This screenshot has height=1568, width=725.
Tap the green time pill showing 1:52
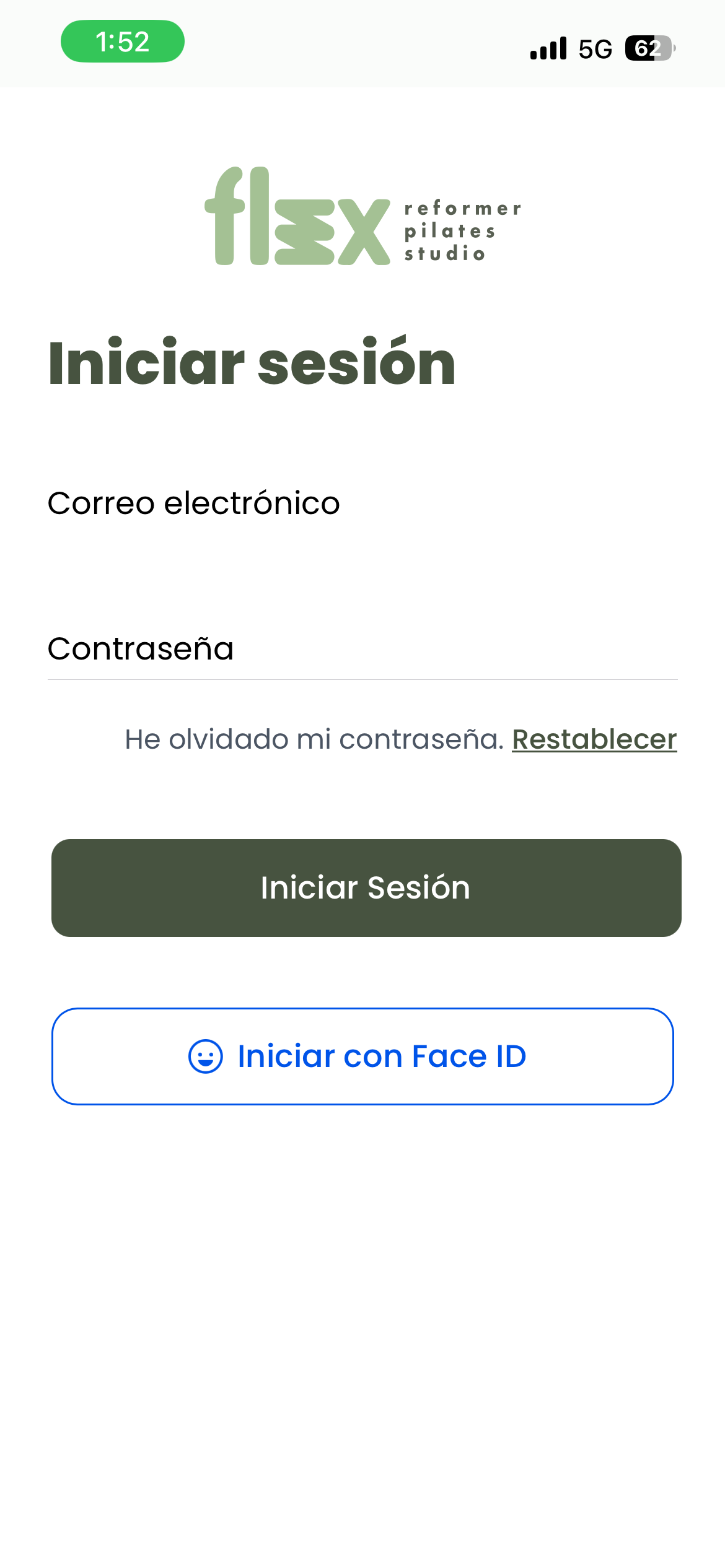point(122,42)
